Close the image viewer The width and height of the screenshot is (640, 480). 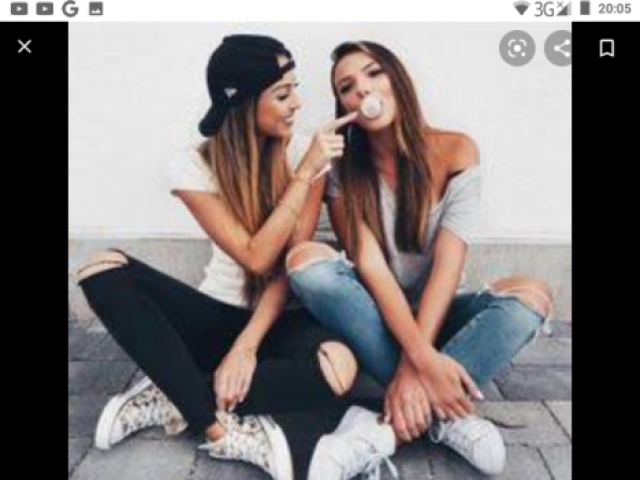tap(25, 47)
